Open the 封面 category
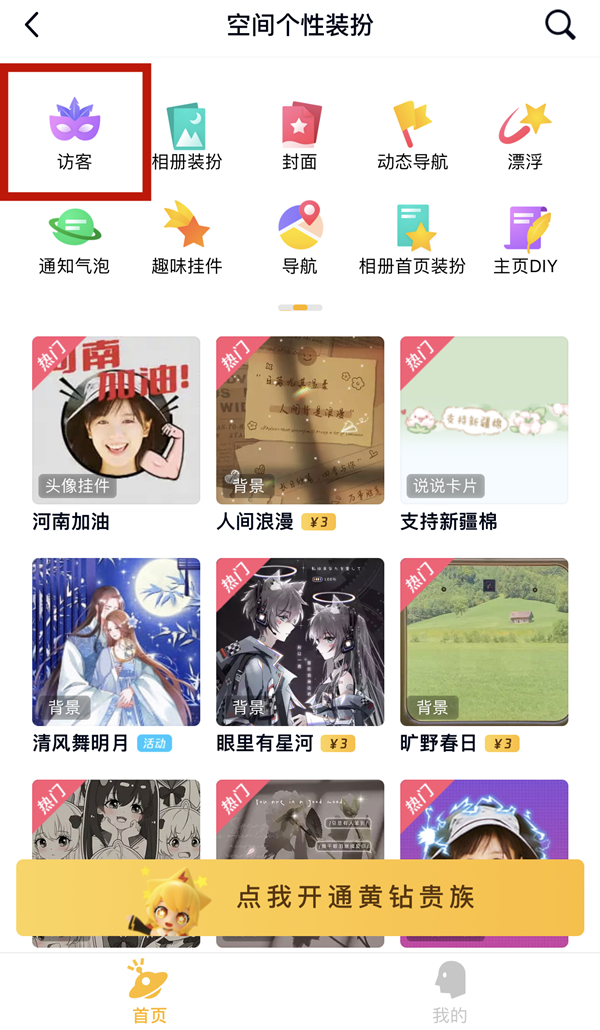 300,133
